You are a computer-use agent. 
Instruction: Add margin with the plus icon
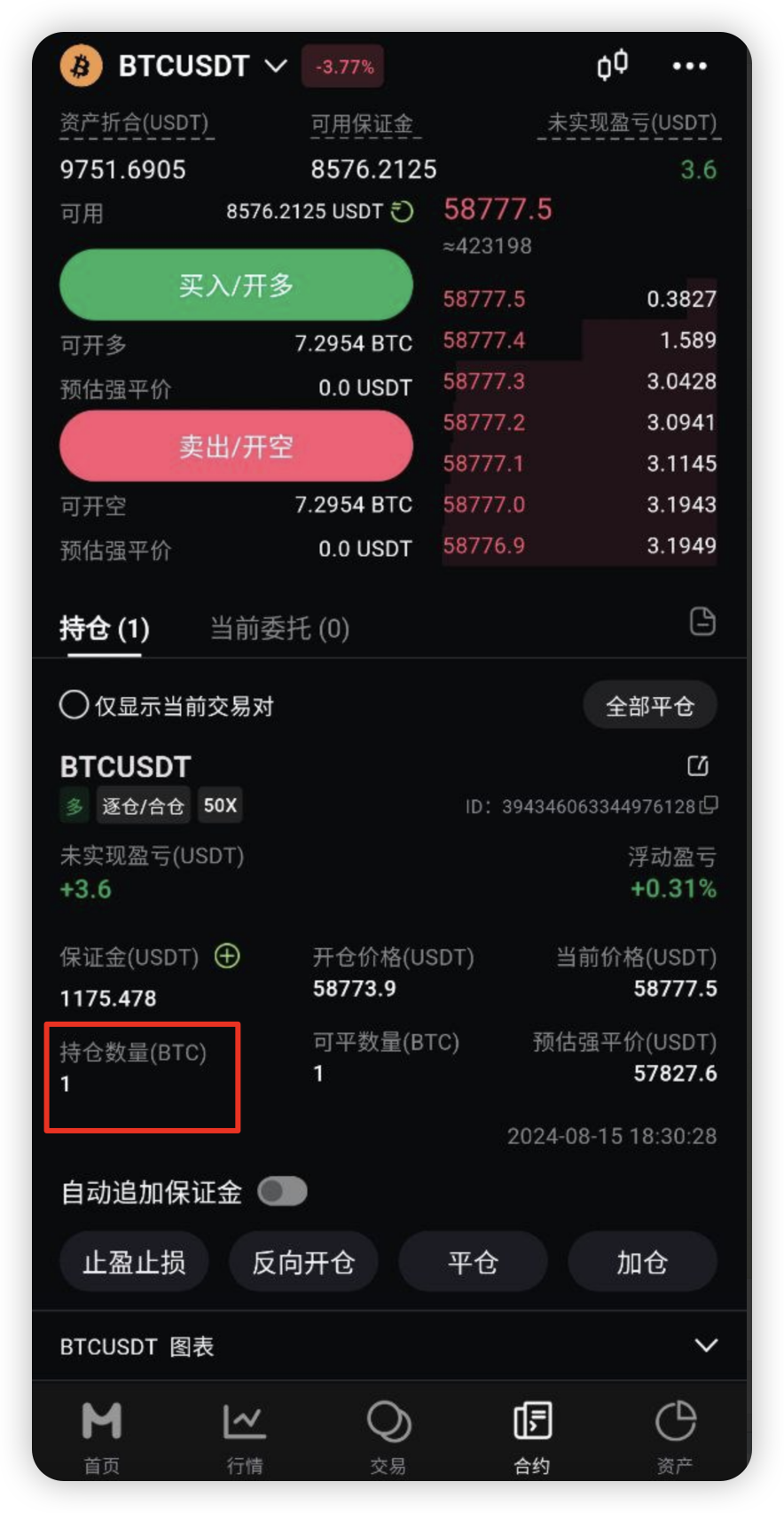227,956
